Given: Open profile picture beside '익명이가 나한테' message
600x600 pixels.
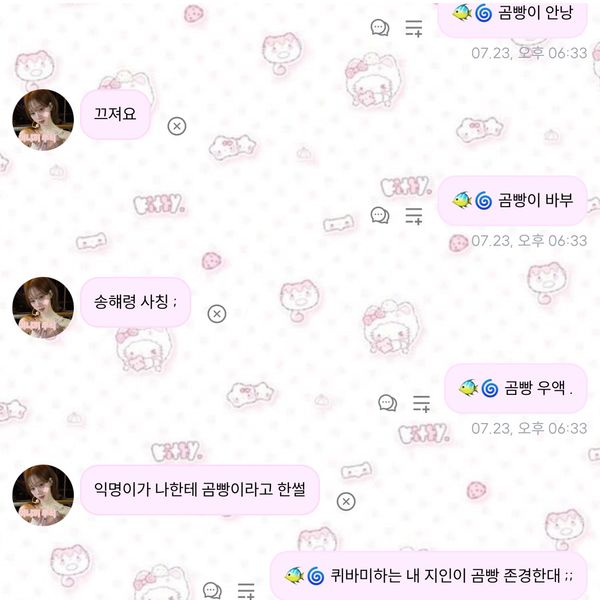Looking at the screenshot, I should 43,495.
